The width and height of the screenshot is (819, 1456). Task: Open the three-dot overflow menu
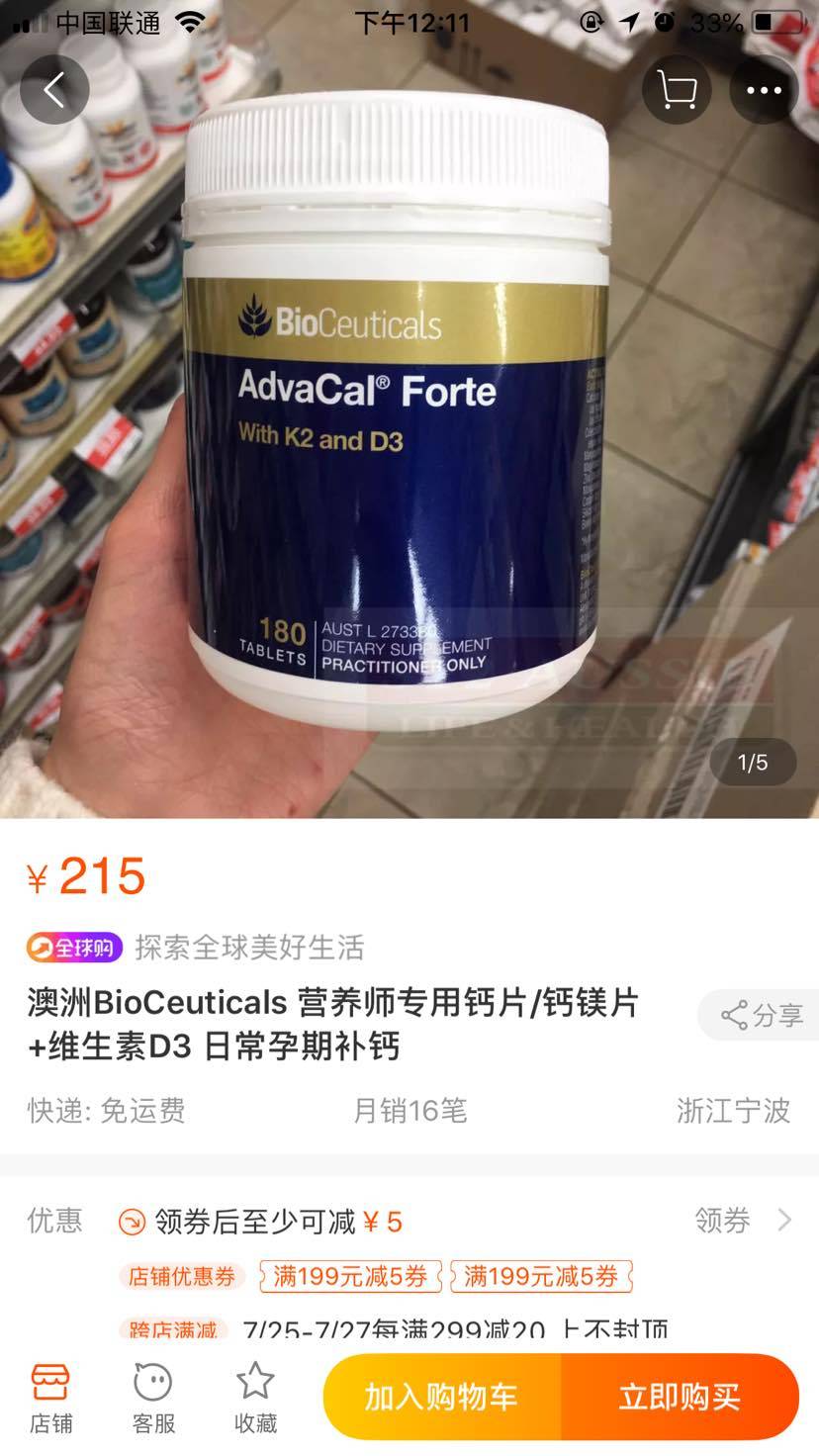click(x=764, y=91)
